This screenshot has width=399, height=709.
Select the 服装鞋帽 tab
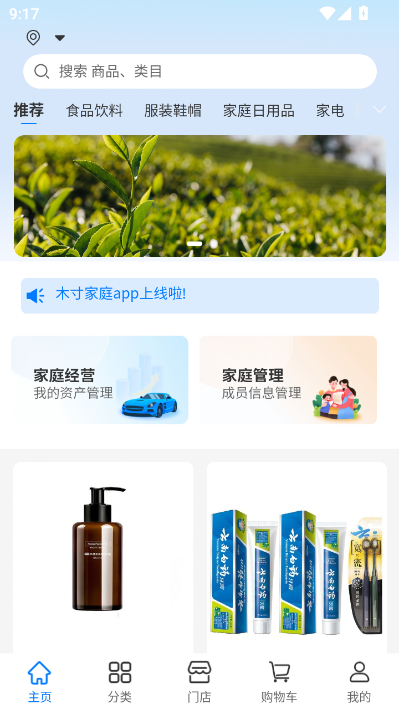(x=173, y=110)
